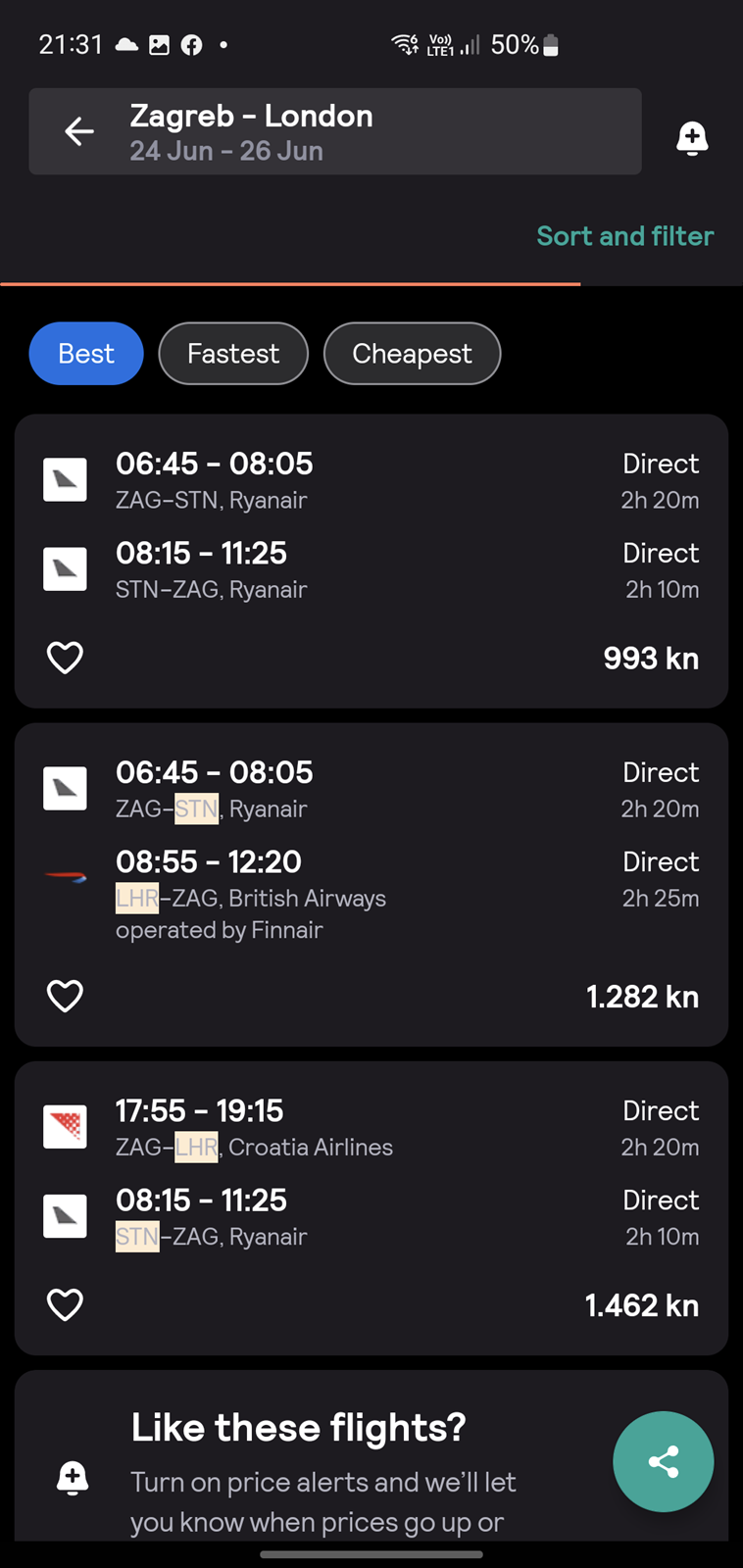This screenshot has height=1568, width=743.
Task: Select the Best sorting chip
Action: coord(86,354)
